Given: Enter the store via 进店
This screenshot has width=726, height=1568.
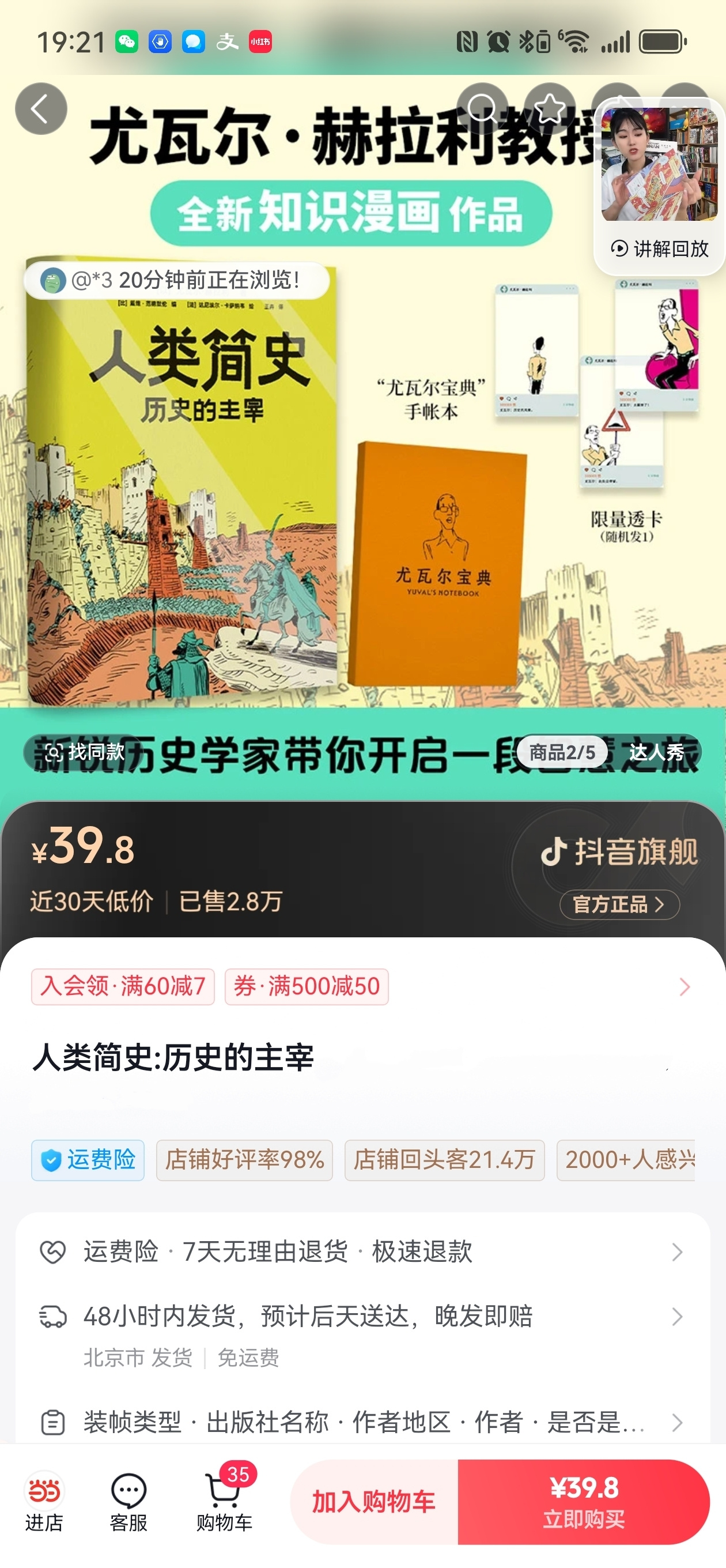Looking at the screenshot, I should click(x=44, y=1501).
